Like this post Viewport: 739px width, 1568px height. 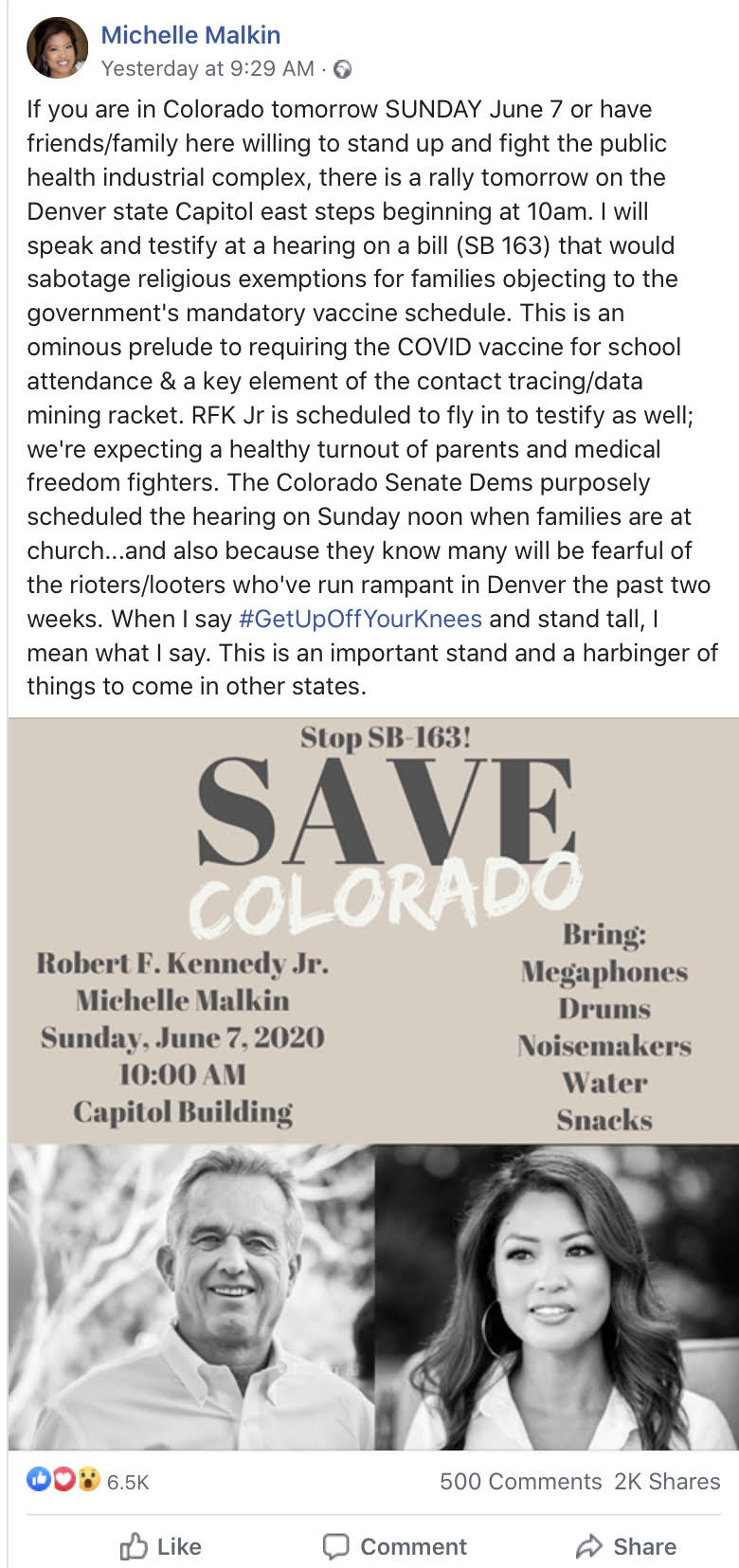161,1546
